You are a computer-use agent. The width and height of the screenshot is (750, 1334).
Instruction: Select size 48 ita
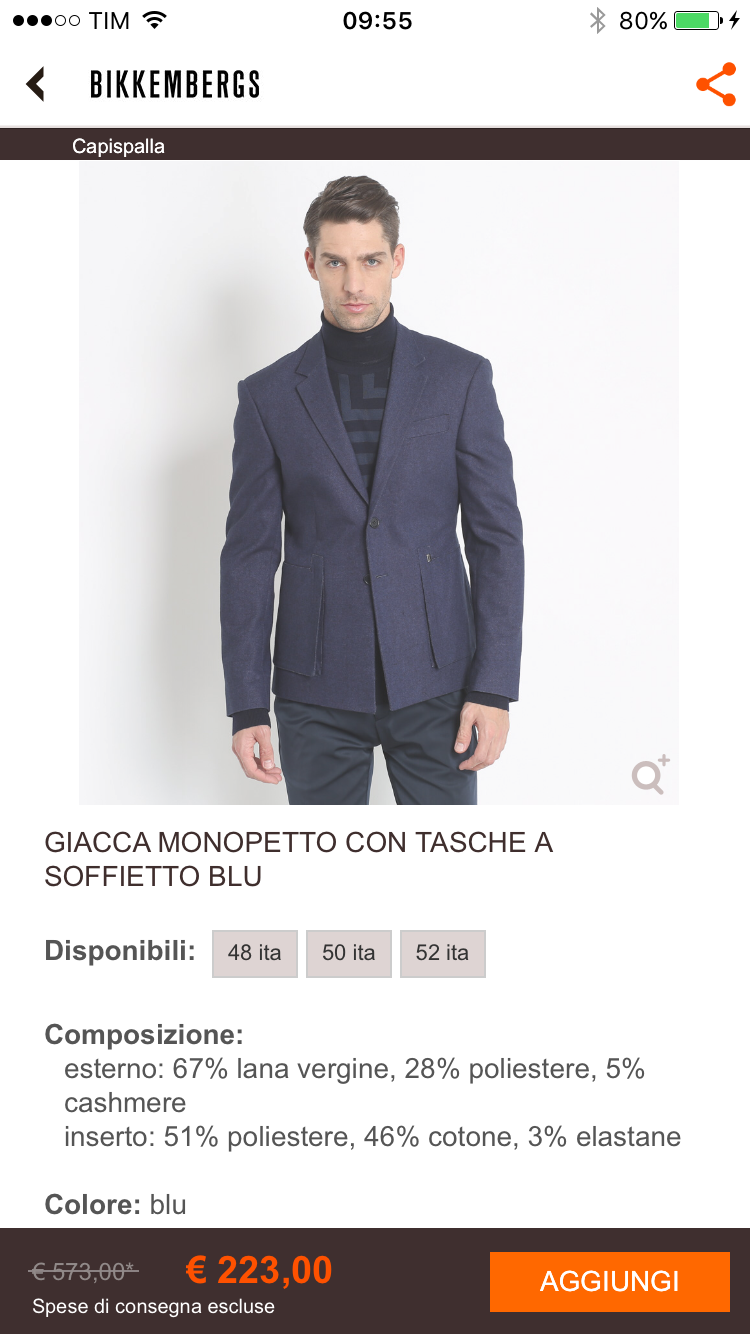pos(254,953)
